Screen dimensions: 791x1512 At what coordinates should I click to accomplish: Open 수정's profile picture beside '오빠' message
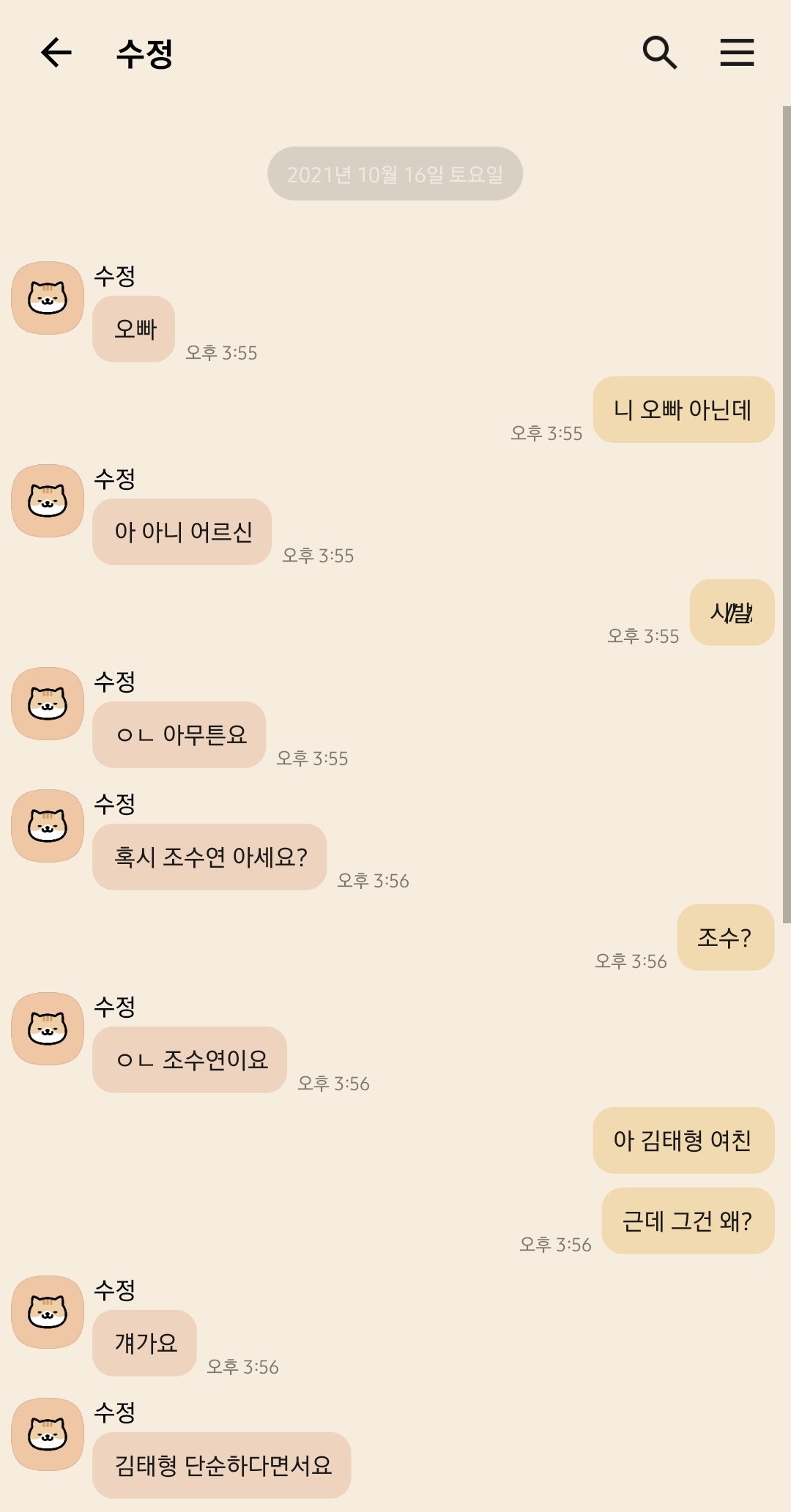[48, 298]
